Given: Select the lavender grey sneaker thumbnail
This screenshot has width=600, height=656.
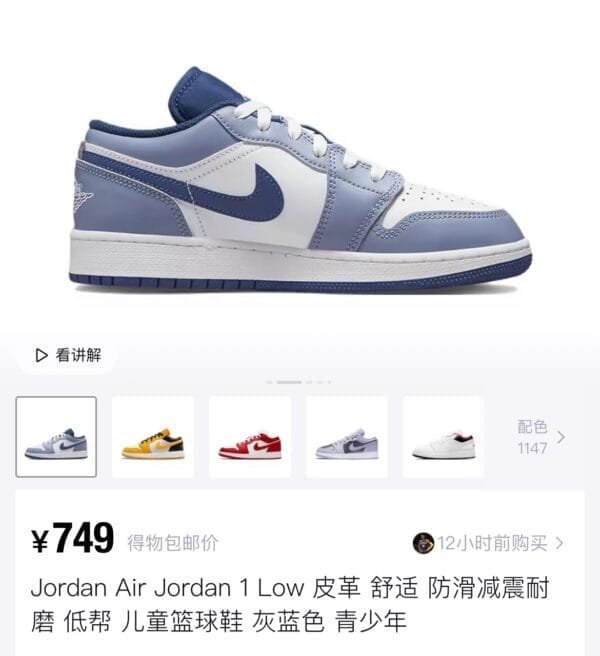Looking at the screenshot, I should click(x=346, y=437).
